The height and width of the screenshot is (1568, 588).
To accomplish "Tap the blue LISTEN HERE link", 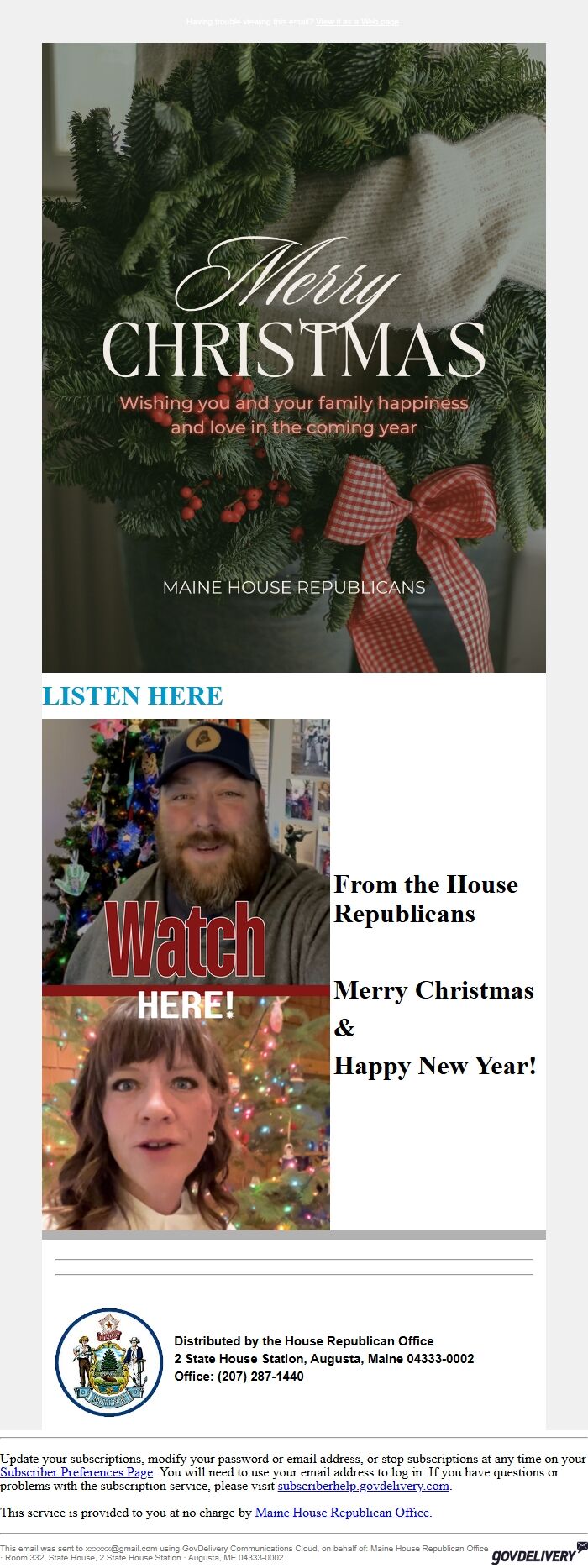I will 133,696.
